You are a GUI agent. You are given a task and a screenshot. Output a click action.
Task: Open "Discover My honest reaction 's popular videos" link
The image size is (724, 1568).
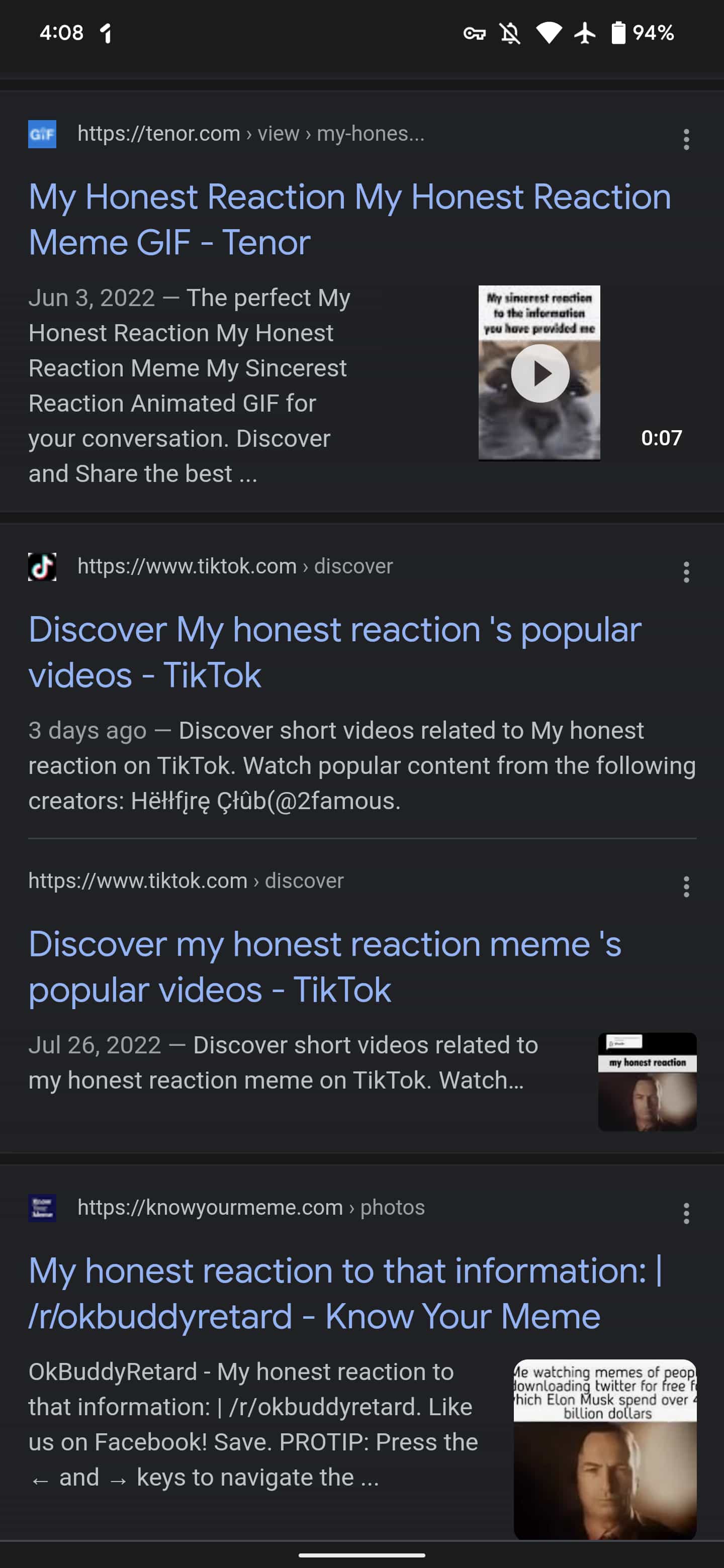click(x=334, y=652)
